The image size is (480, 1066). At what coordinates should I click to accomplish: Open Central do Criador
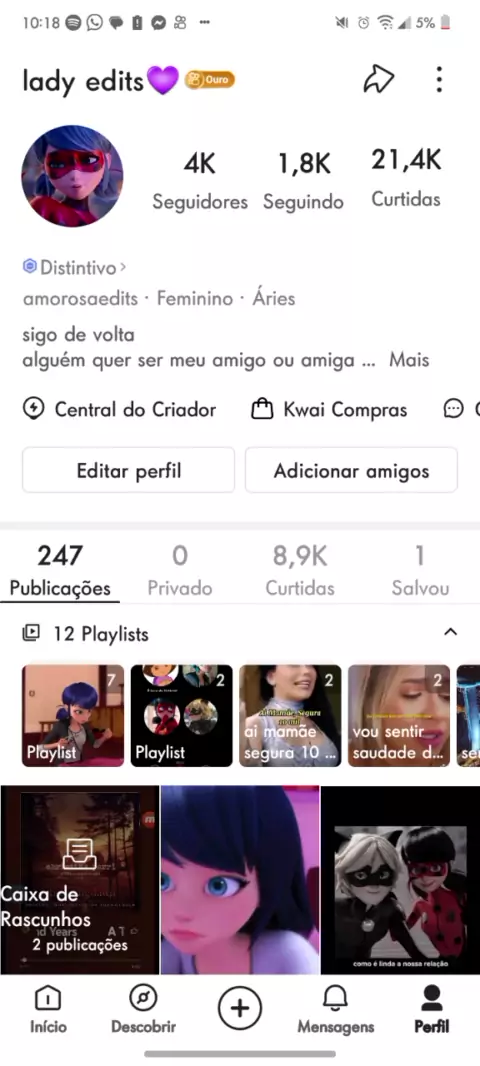(x=120, y=409)
